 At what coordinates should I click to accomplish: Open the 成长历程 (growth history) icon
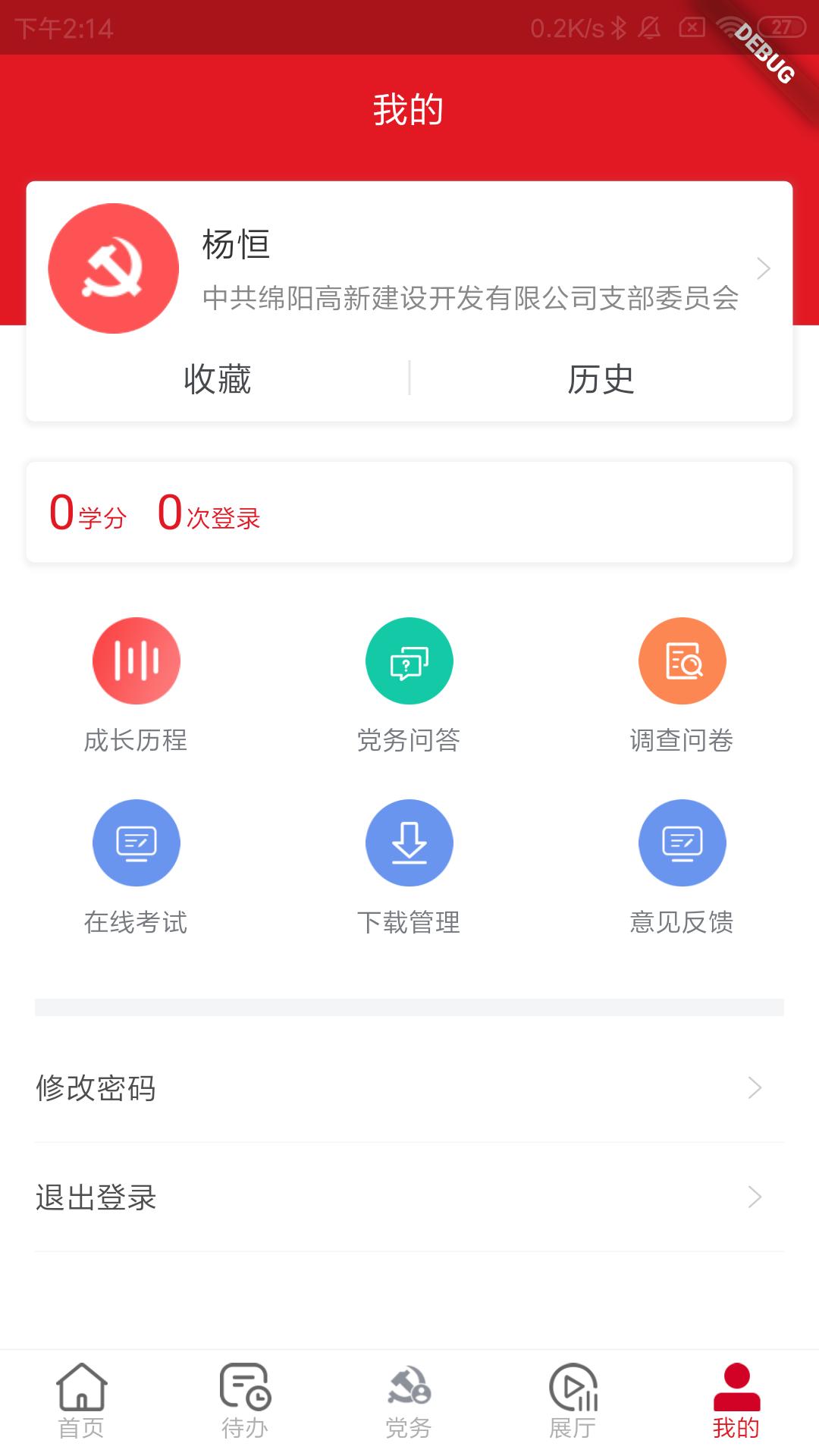(136, 660)
